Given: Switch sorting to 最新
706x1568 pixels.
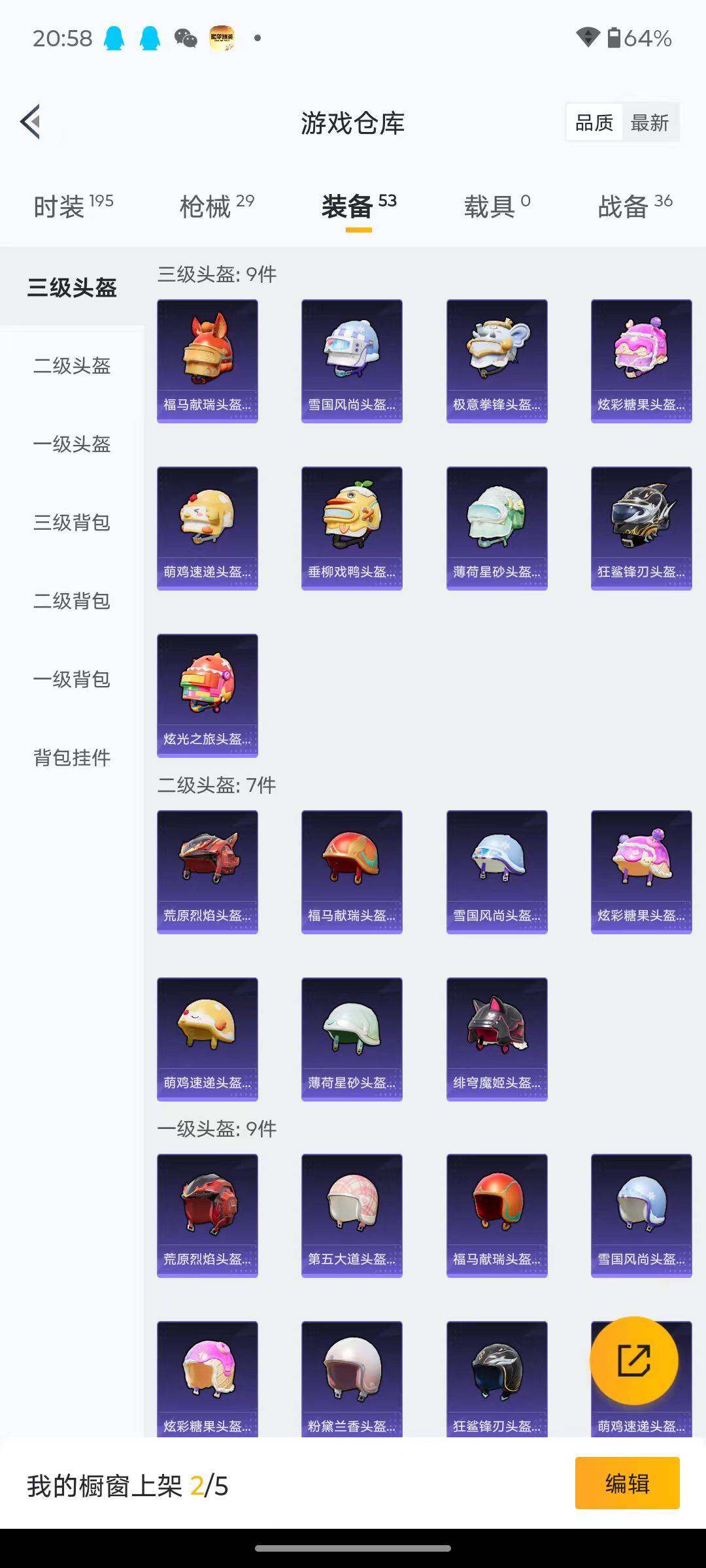Looking at the screenshot, I should pos(651,122).
